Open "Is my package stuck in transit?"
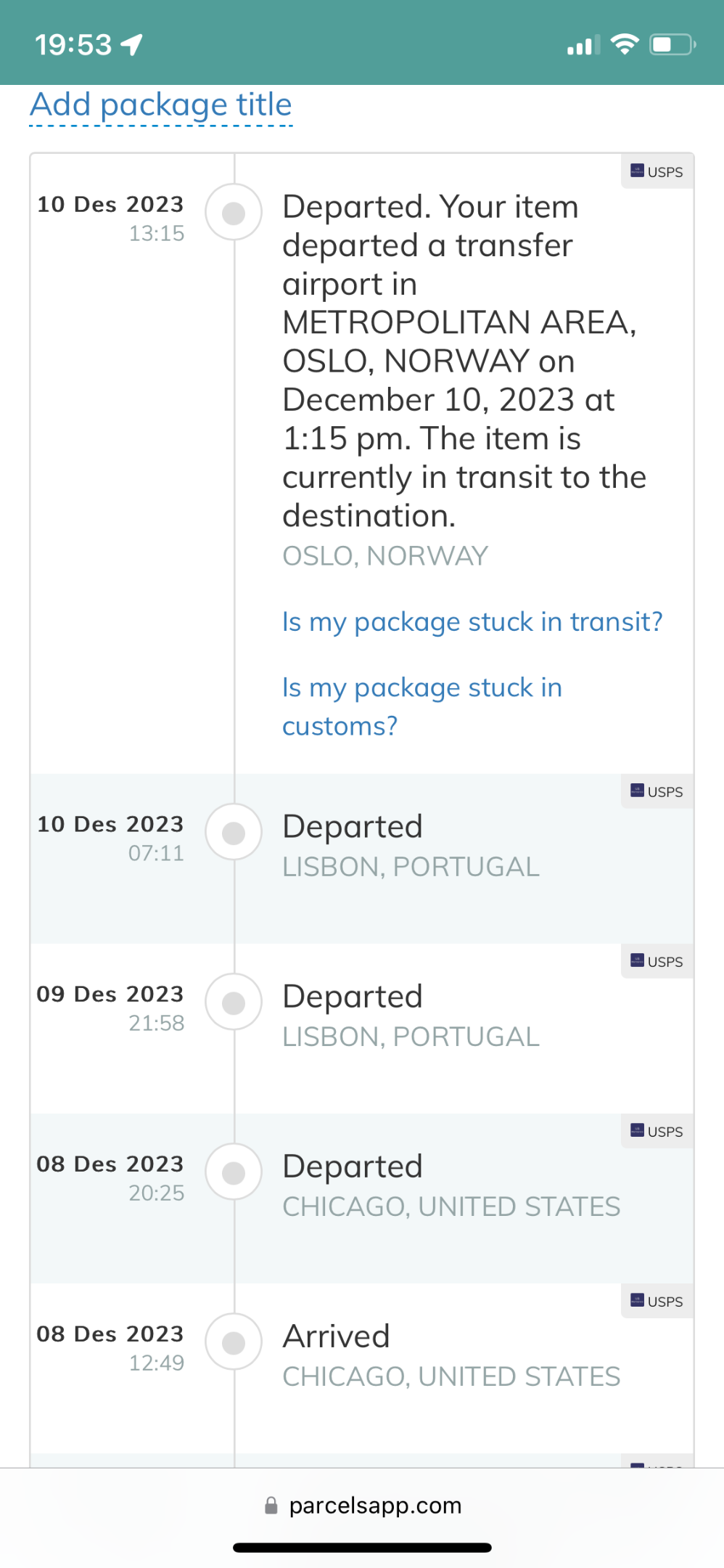Screen dimensions: 724x1568 pos(472,622)
